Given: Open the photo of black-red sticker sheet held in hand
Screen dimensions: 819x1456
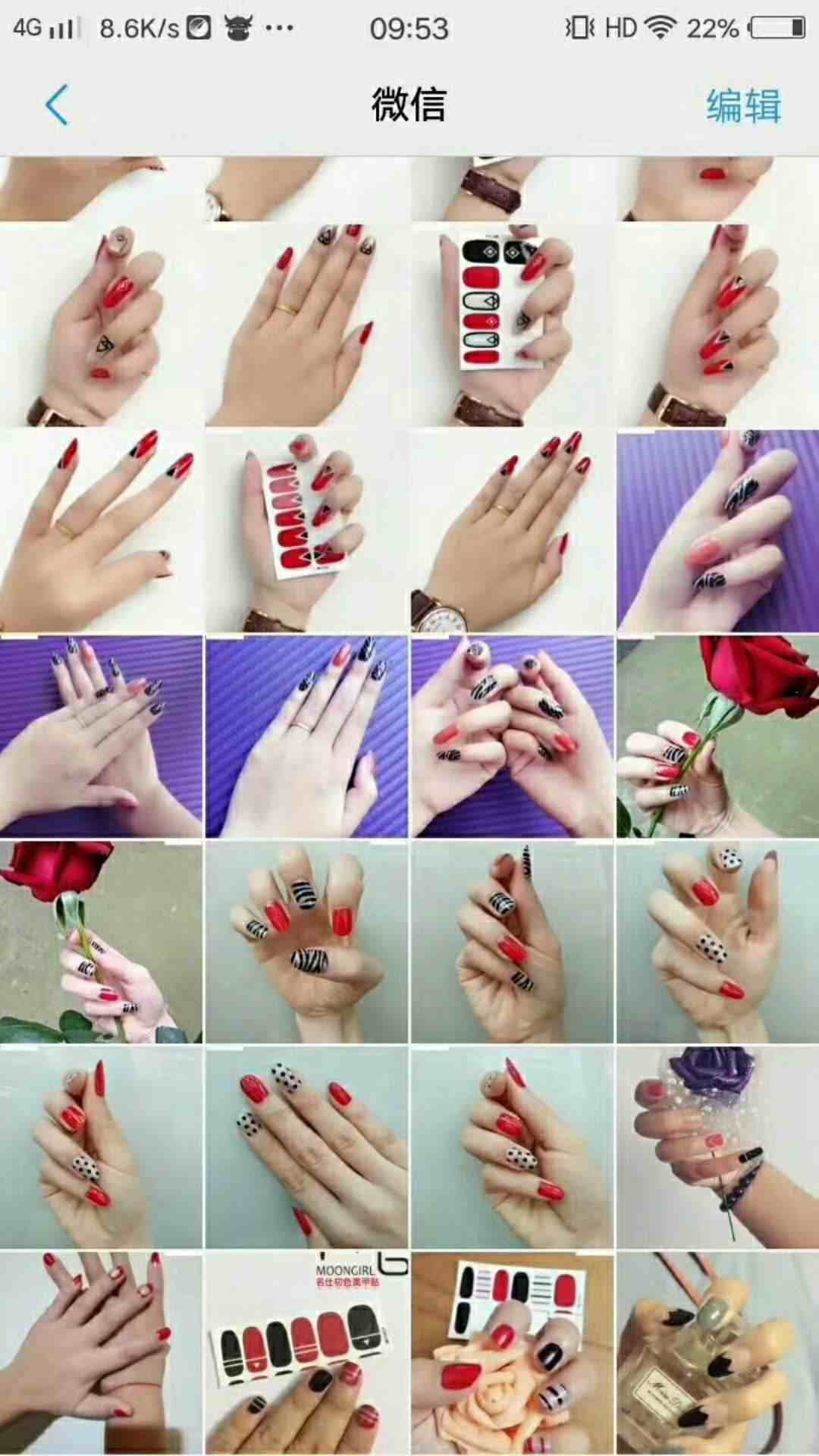Looking at the screenshot, I should pyautogui.click(x=512, y=325).
